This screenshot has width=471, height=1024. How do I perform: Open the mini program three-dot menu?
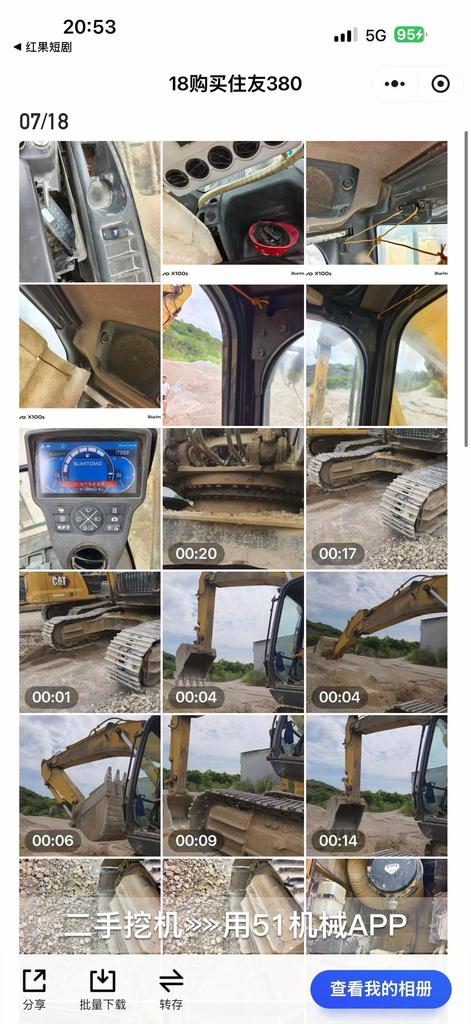(x=395, y=84)
